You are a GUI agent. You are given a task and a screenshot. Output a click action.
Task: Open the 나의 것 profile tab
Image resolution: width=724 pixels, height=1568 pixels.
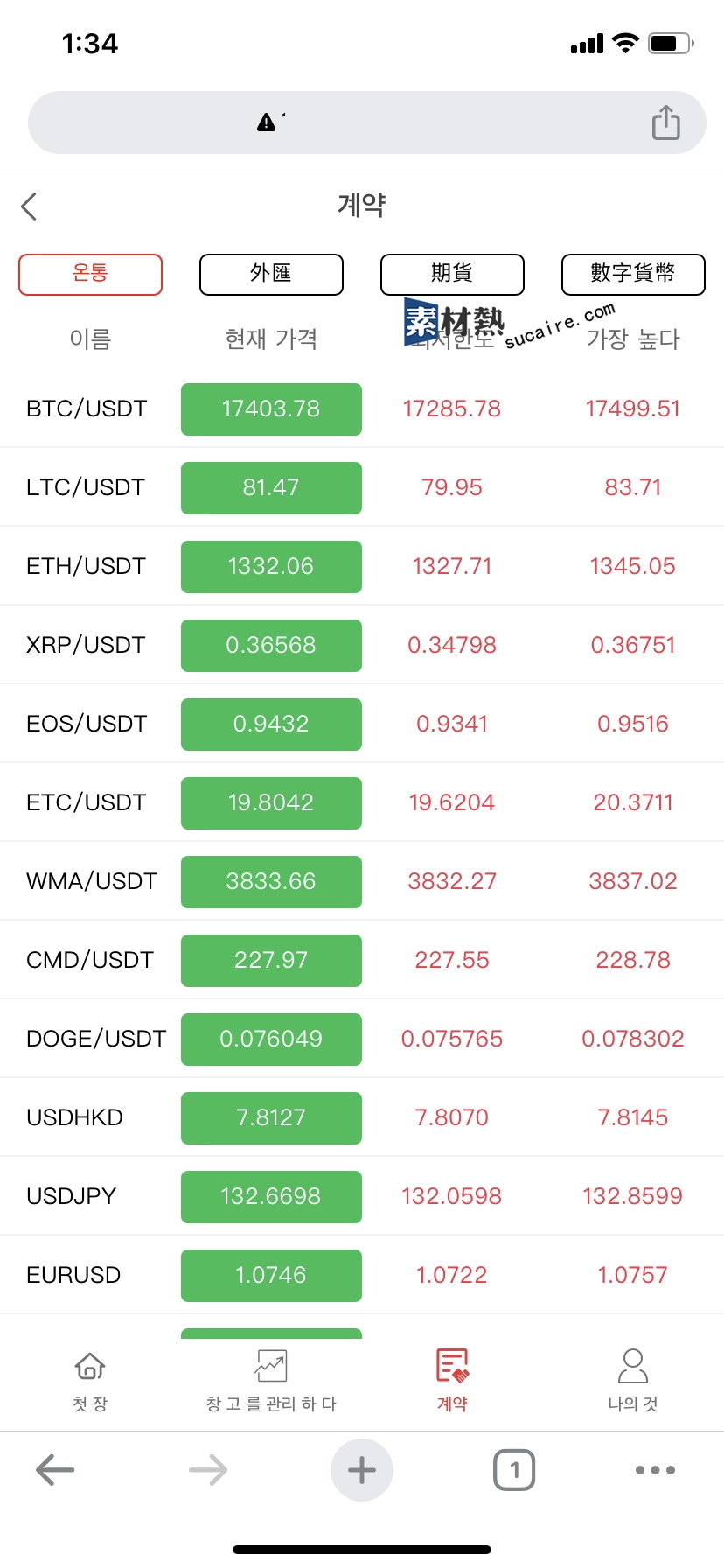(633, 1381)
